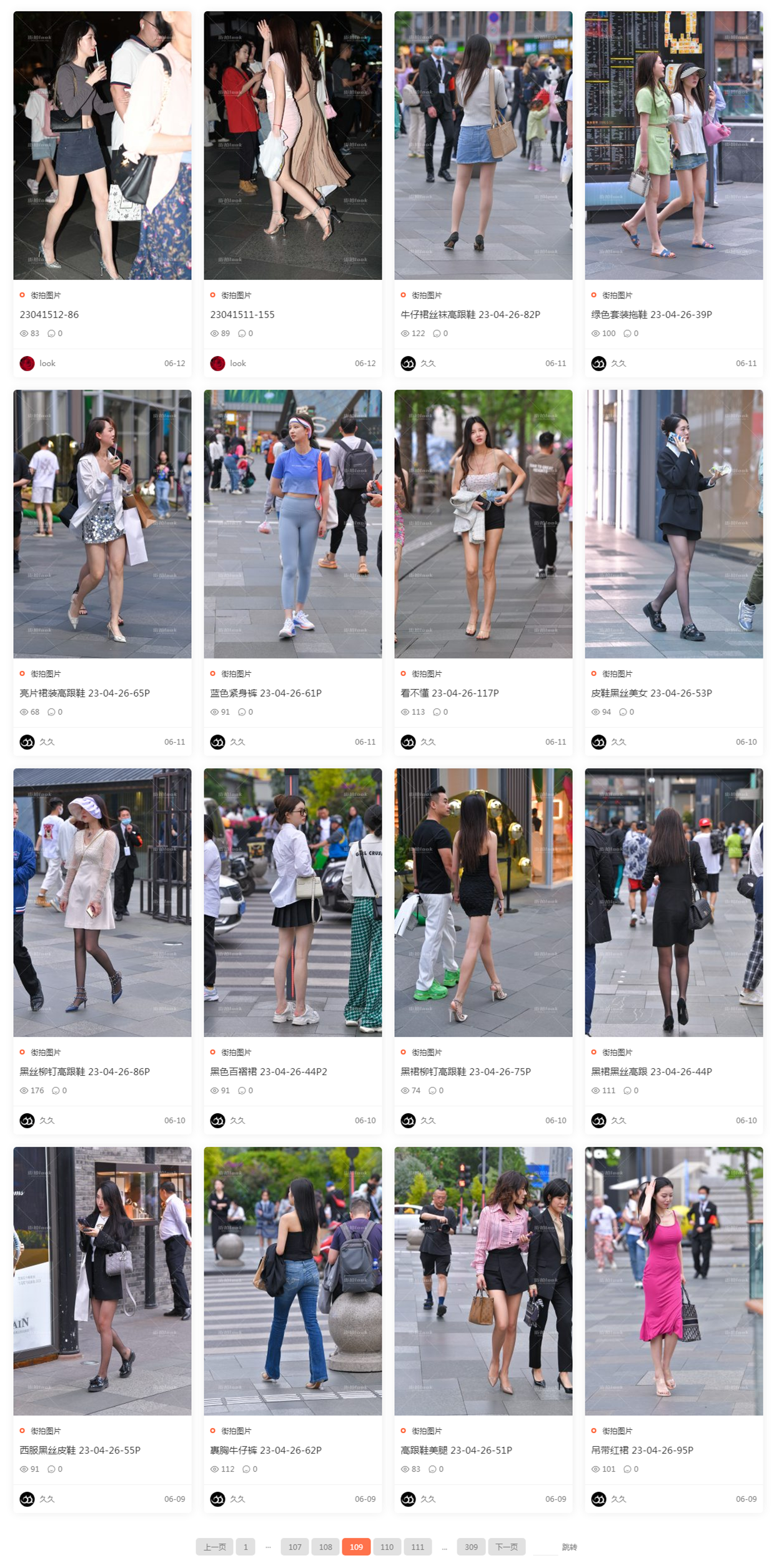Open the 吊带红裙 23-04-26-95P post title
The image size is (784, 1568).
pos(642,1450)
